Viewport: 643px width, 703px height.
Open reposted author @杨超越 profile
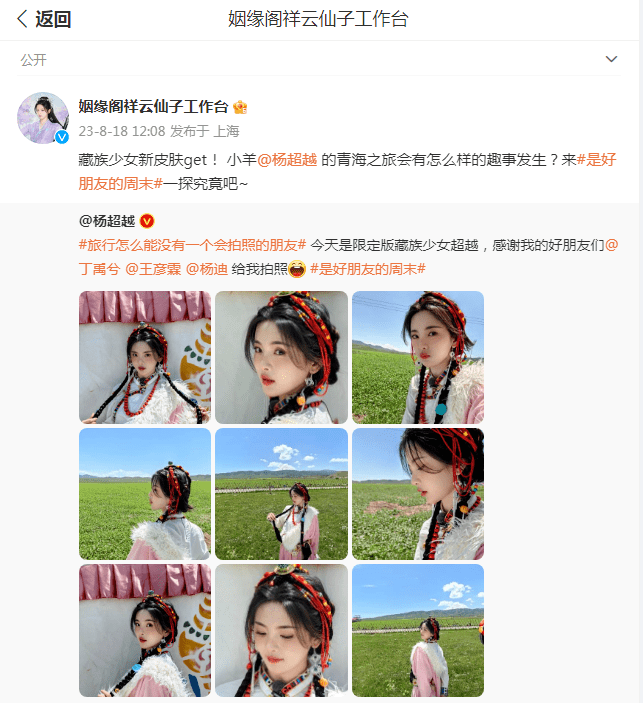click(x=106, y=220)
